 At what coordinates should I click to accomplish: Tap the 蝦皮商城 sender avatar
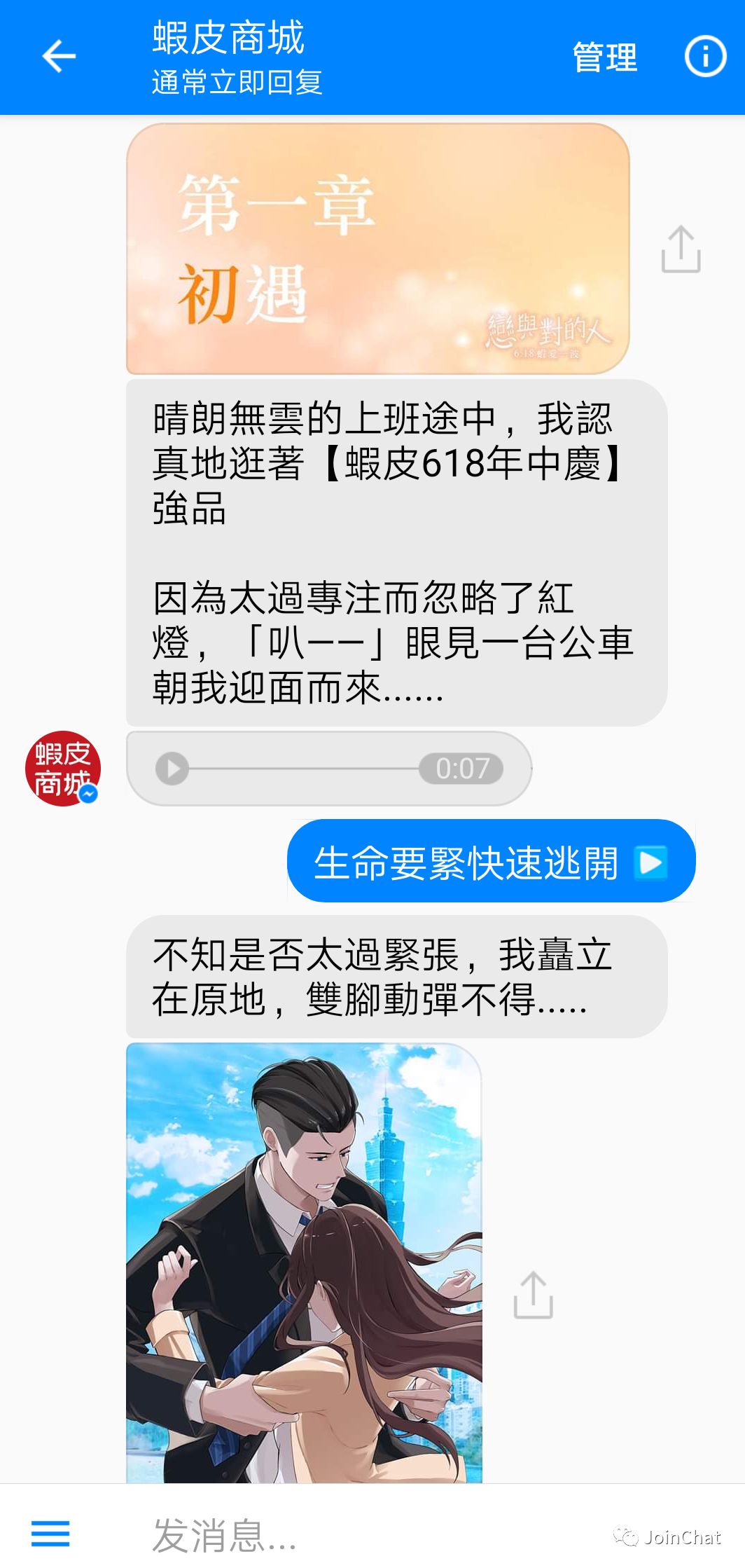pos(63,769)
